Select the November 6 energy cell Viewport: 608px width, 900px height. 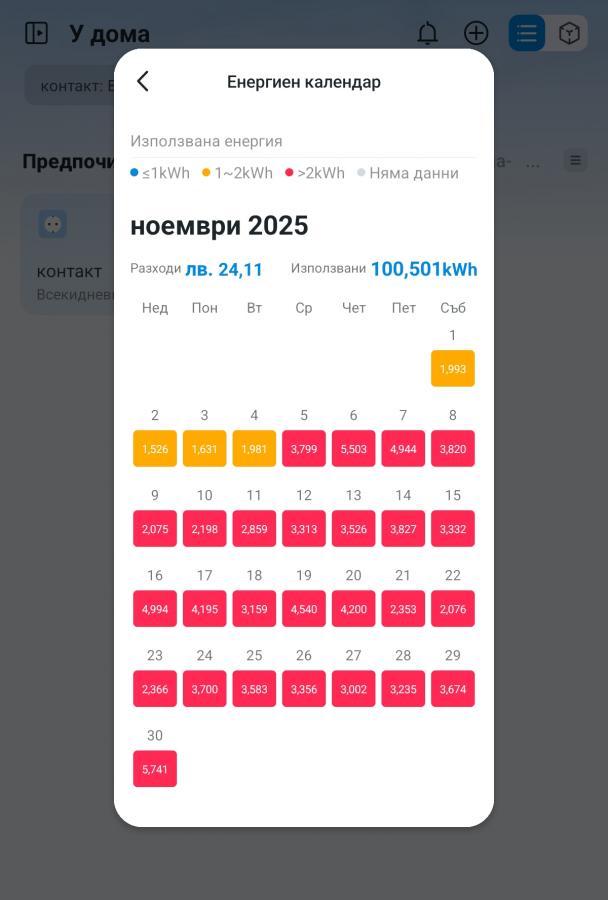pos(354,448)
